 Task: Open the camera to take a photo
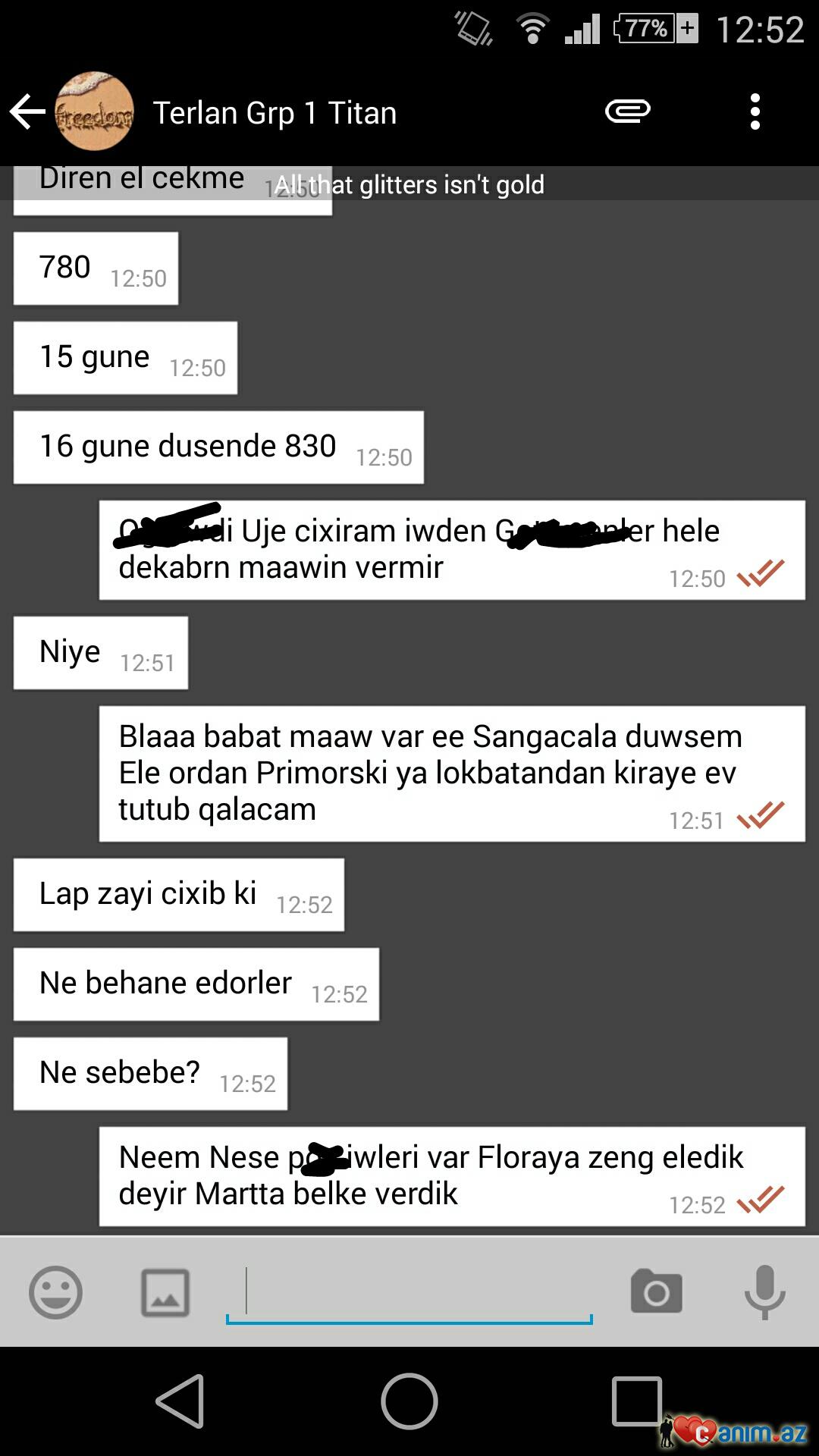tap(656, 1291)
